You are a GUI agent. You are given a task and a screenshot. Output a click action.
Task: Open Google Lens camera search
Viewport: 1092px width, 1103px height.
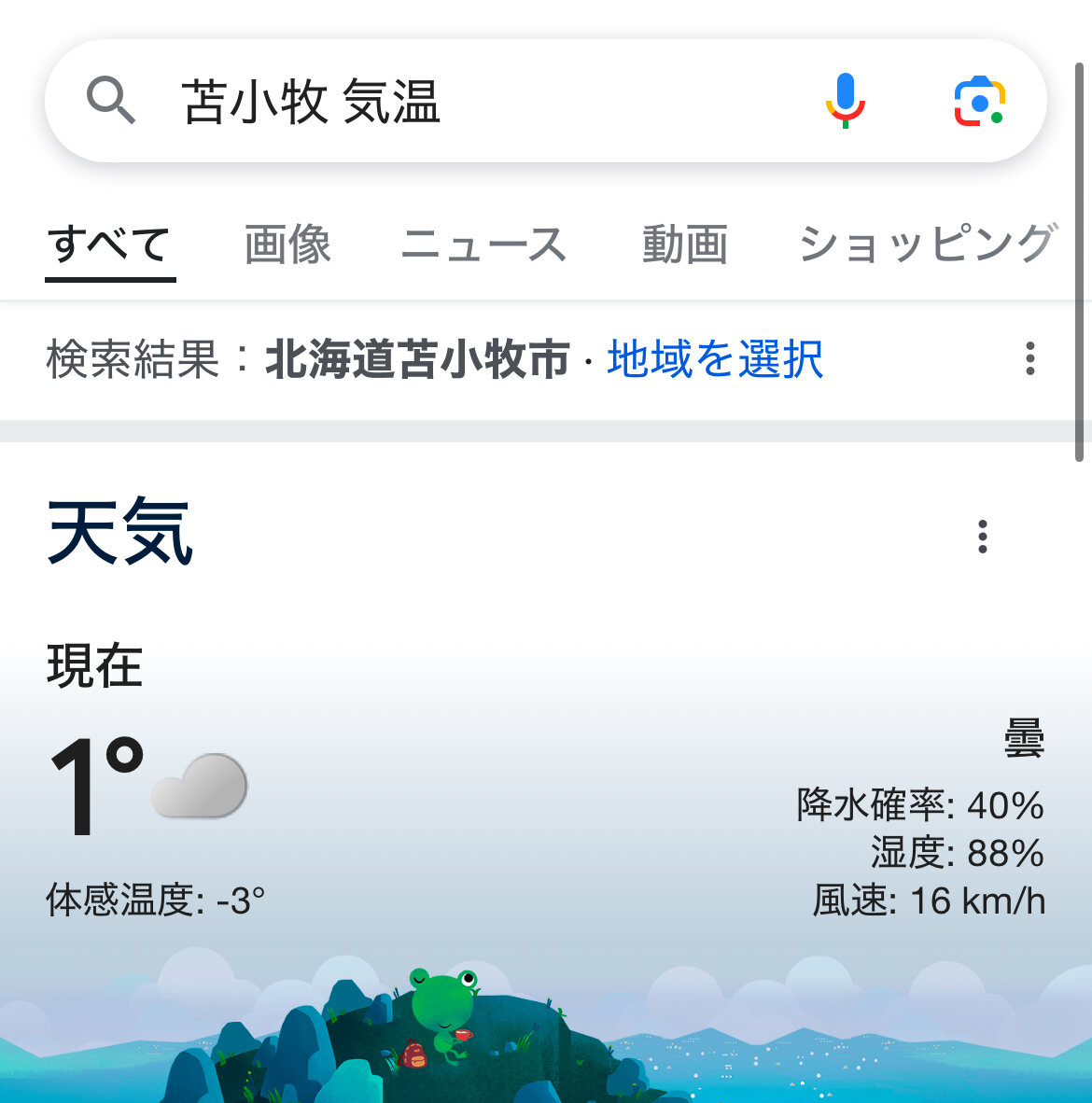pyautogui.click(x=978, y=101)
